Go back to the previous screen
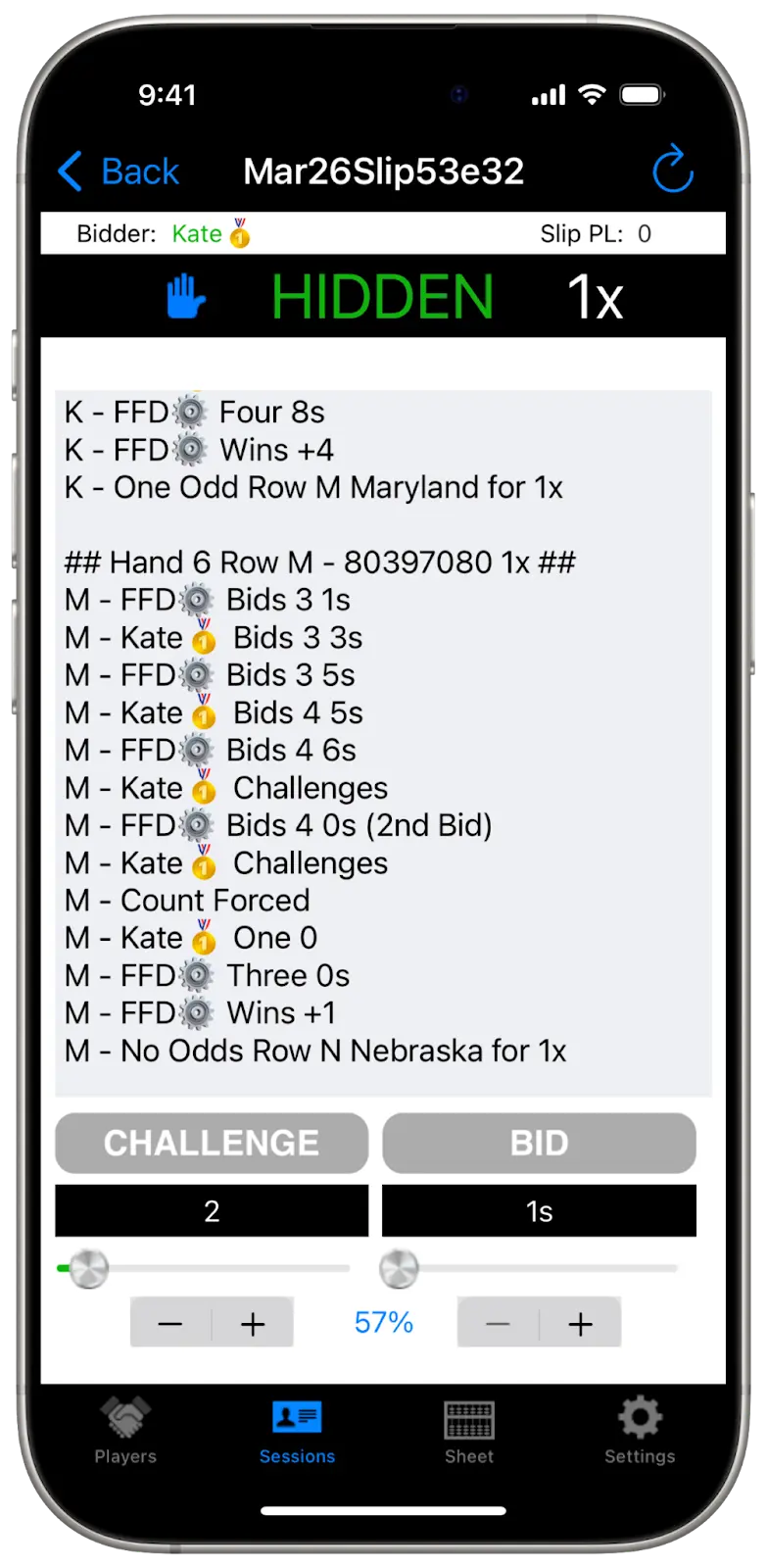 pyautogui.click(x=120, y=171)
